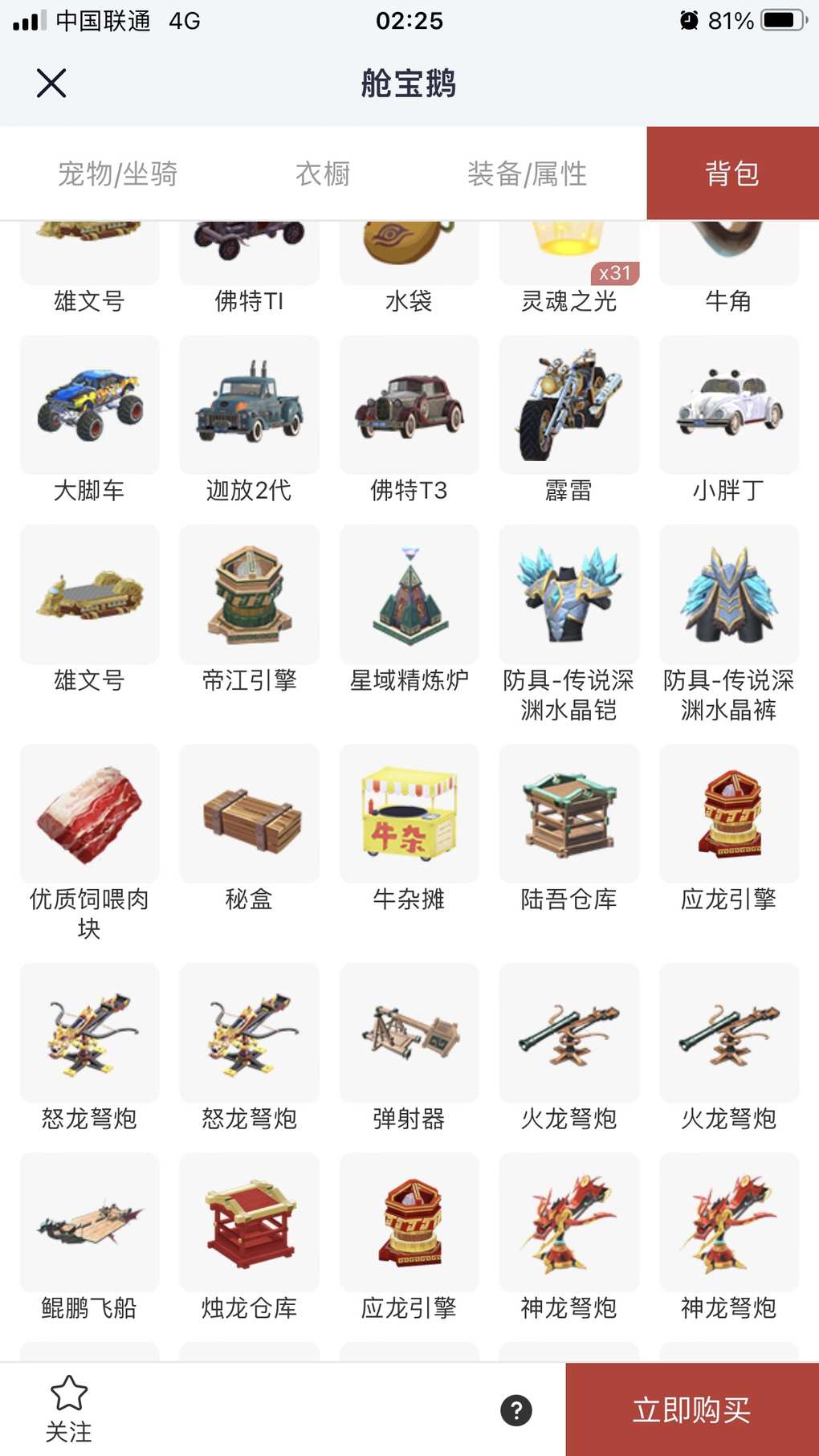Screen dimensions: 819x1456
Task: Open the help question mark
Action: coord(515,1410)
